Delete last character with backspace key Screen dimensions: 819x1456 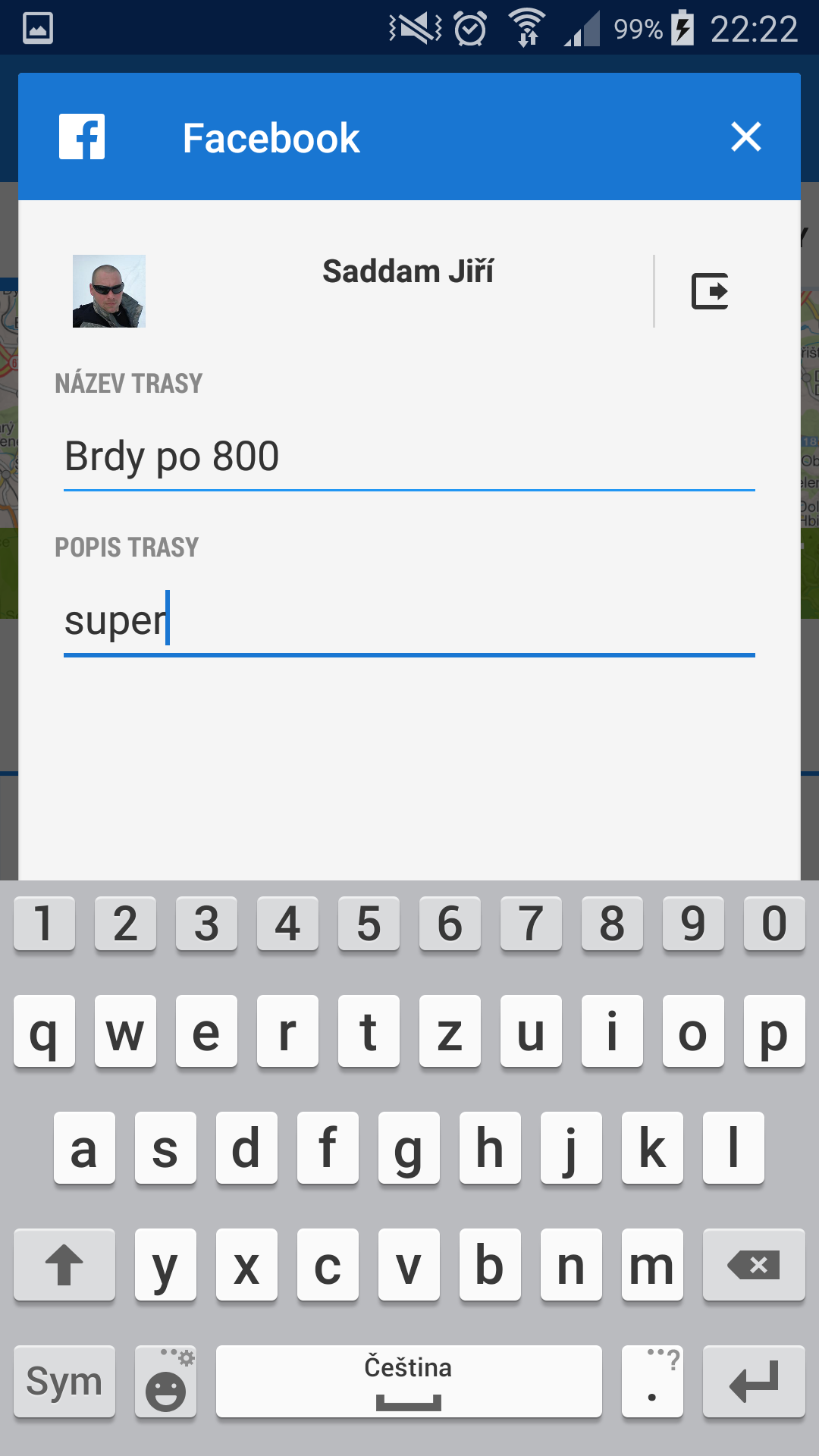coord(754,1265)
